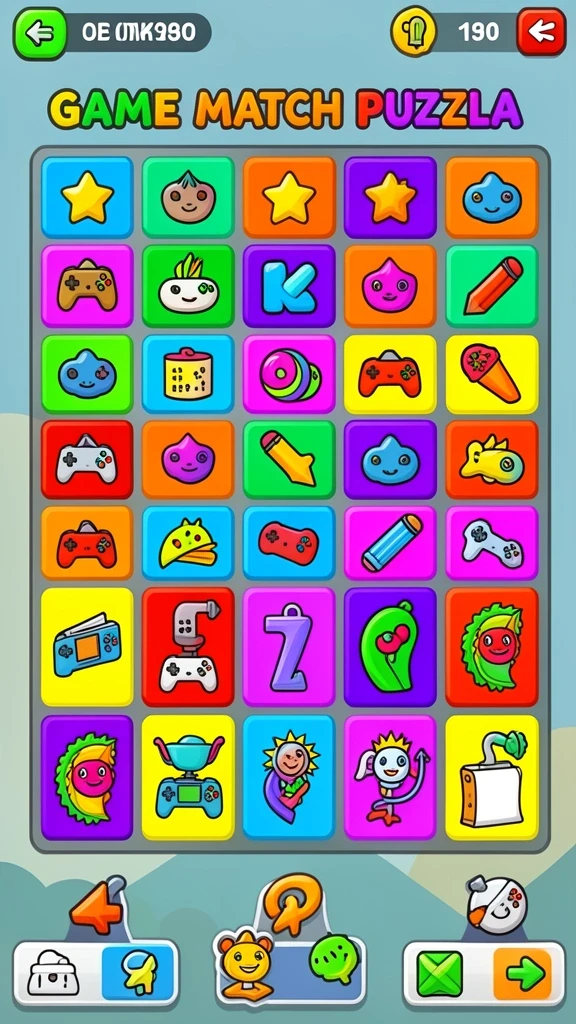This screenshot has width=576, height=1024.
Task: Select the red controller on yellow tile
Action: [x=390, y=374]
